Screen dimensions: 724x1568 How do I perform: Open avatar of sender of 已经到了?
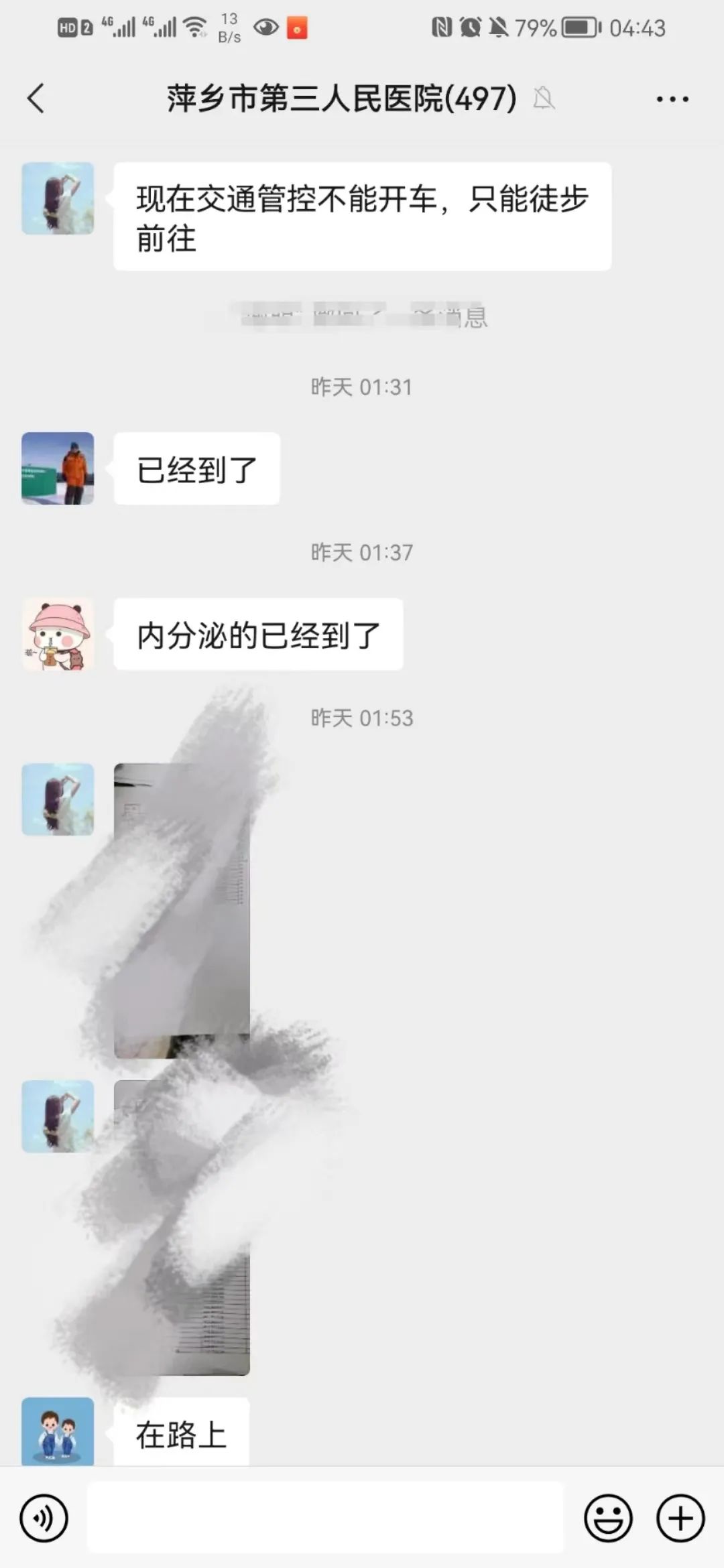click(x=58, y=468)
